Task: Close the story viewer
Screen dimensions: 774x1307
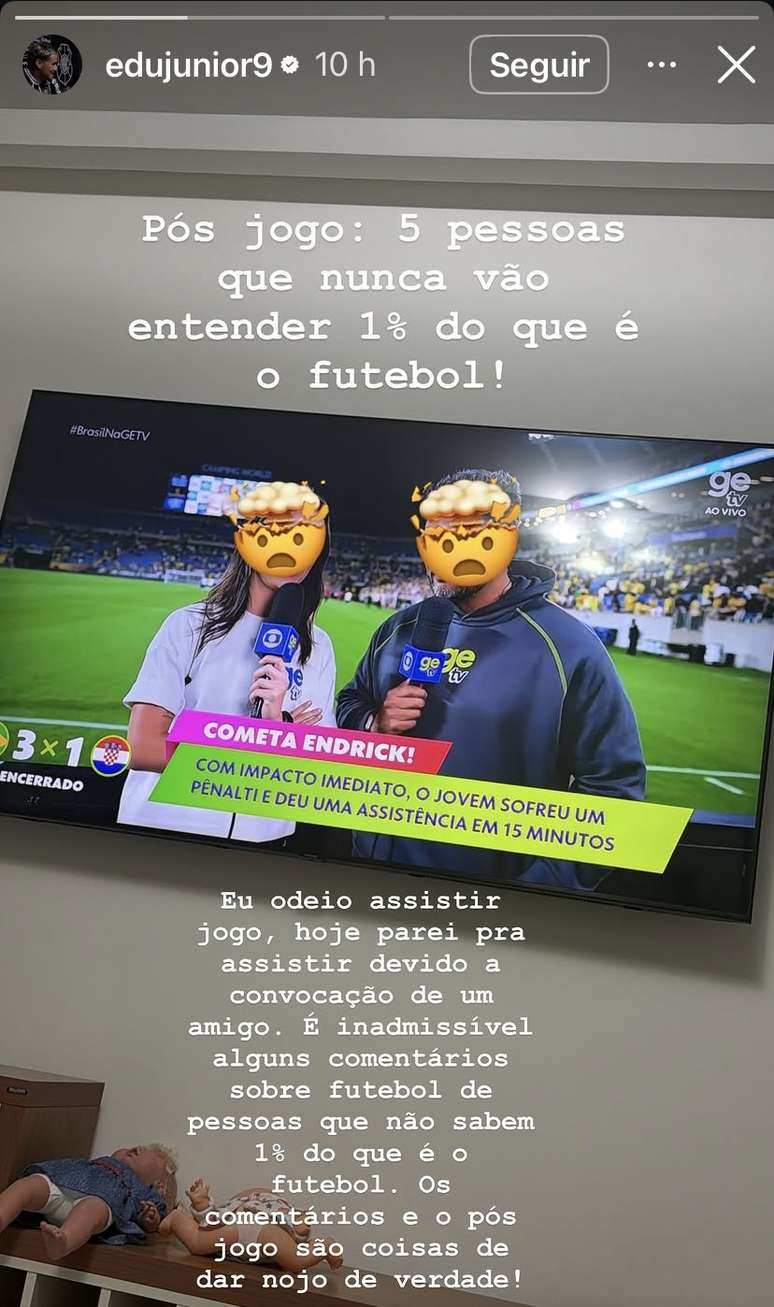Action: (736, 65)
